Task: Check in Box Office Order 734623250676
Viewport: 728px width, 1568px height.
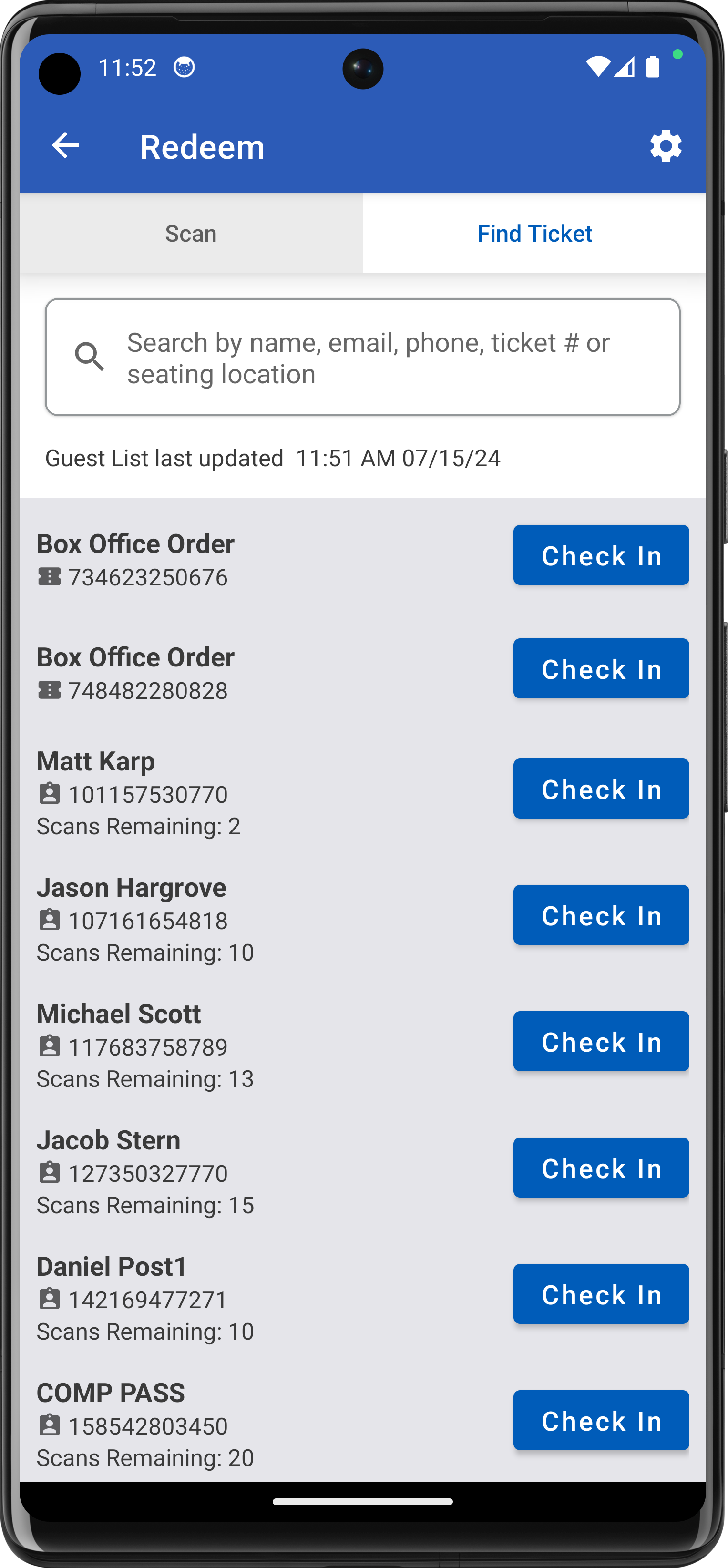Action: point(601,555)
